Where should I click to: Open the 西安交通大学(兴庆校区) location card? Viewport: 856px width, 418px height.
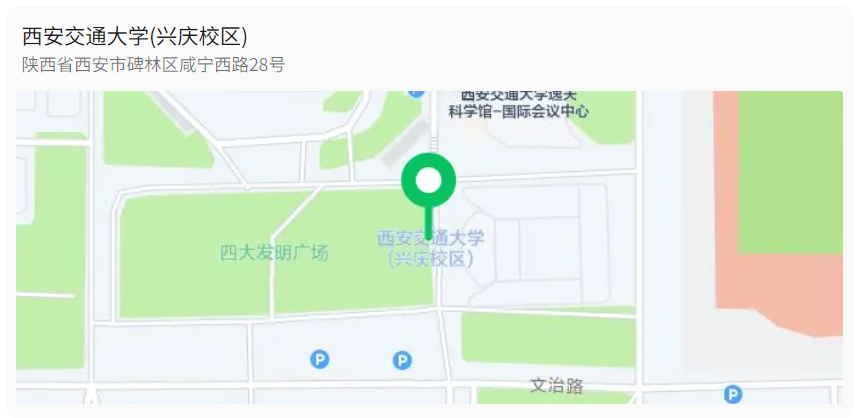(x=429, y=212)
